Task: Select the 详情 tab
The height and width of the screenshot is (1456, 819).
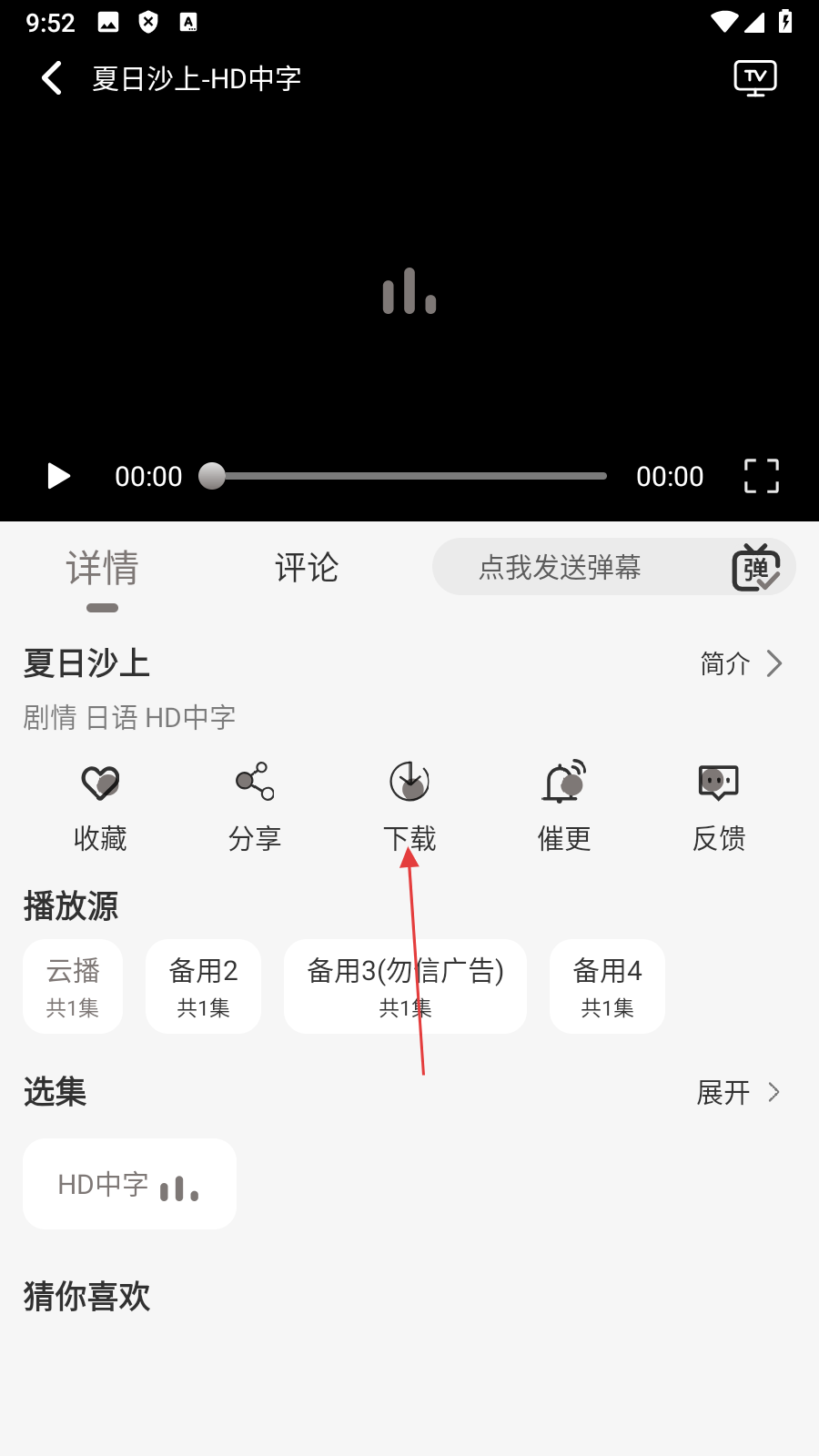Action: [x=102, y=569]
